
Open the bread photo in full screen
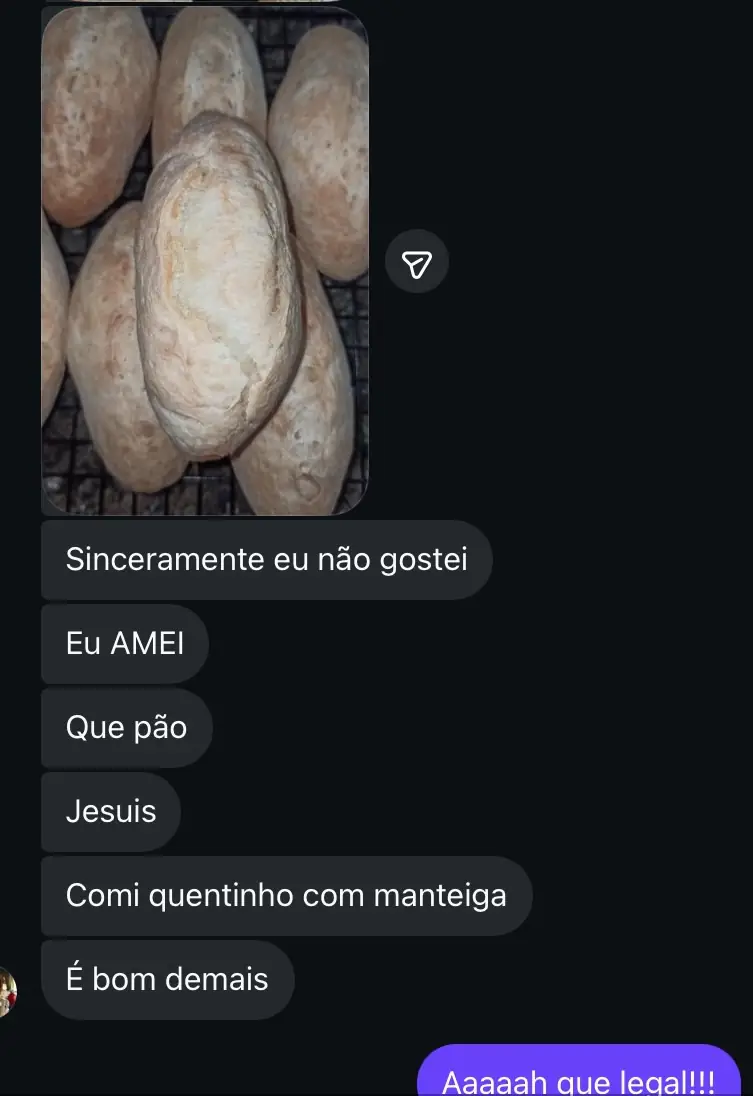tap(204, 260)
